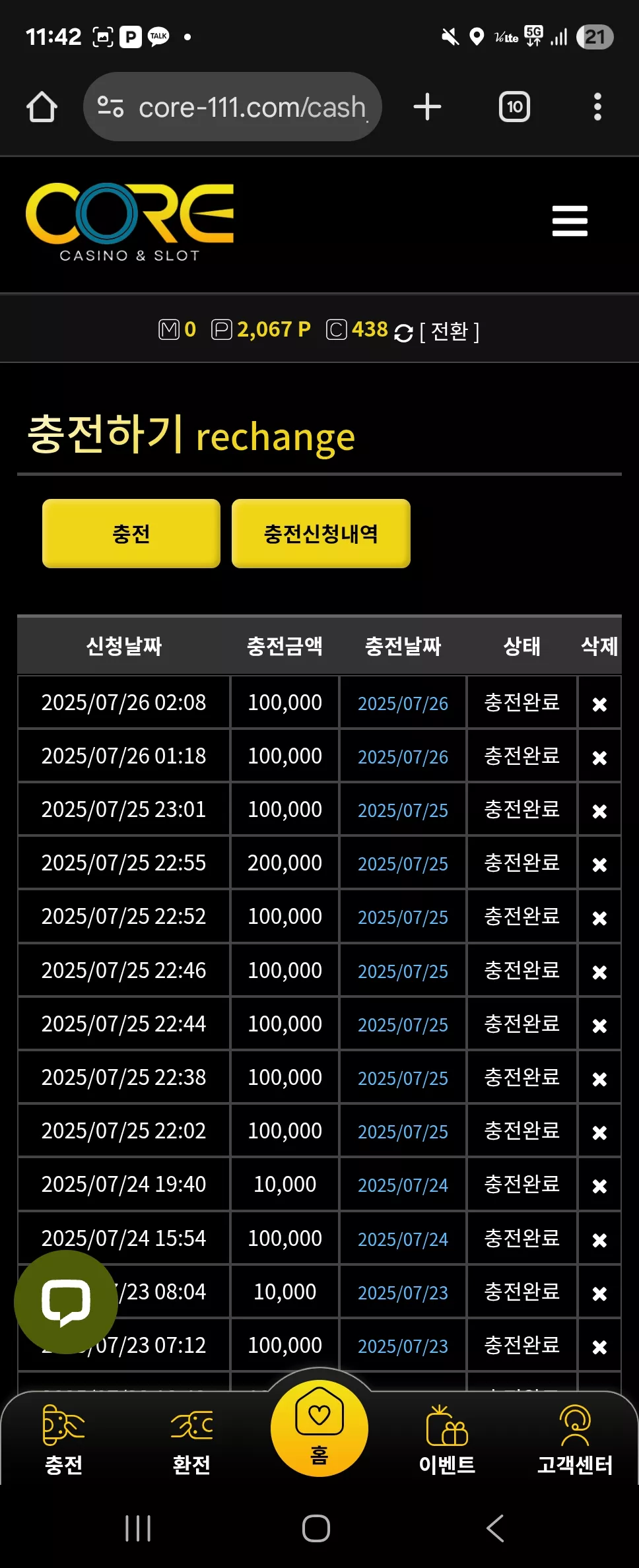Tap the 전환 conversion link

point(449,331)
